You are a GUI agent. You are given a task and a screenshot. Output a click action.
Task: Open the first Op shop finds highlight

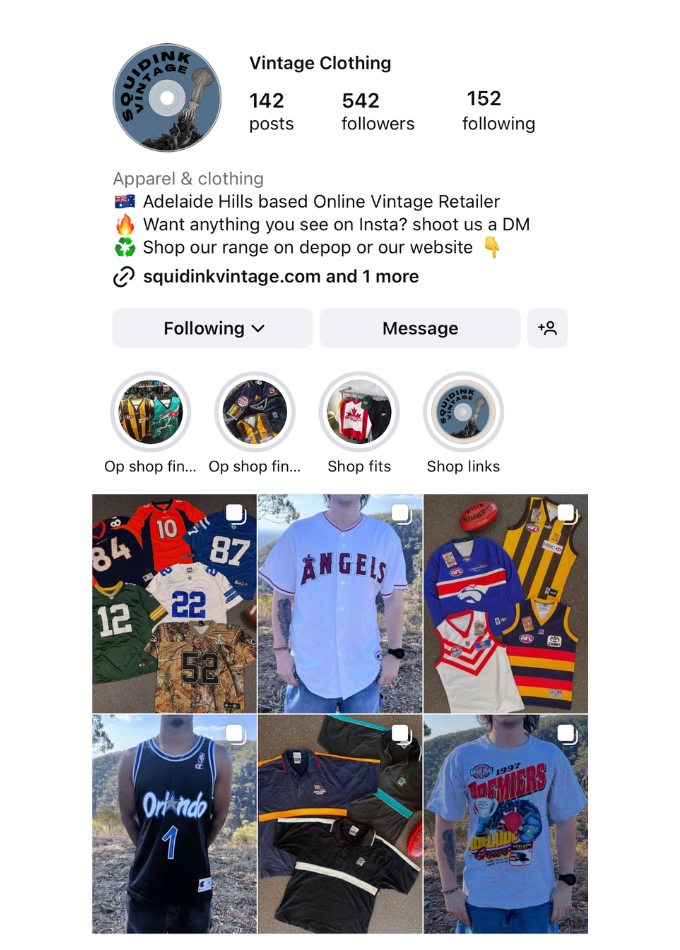(x=151, y=412)
